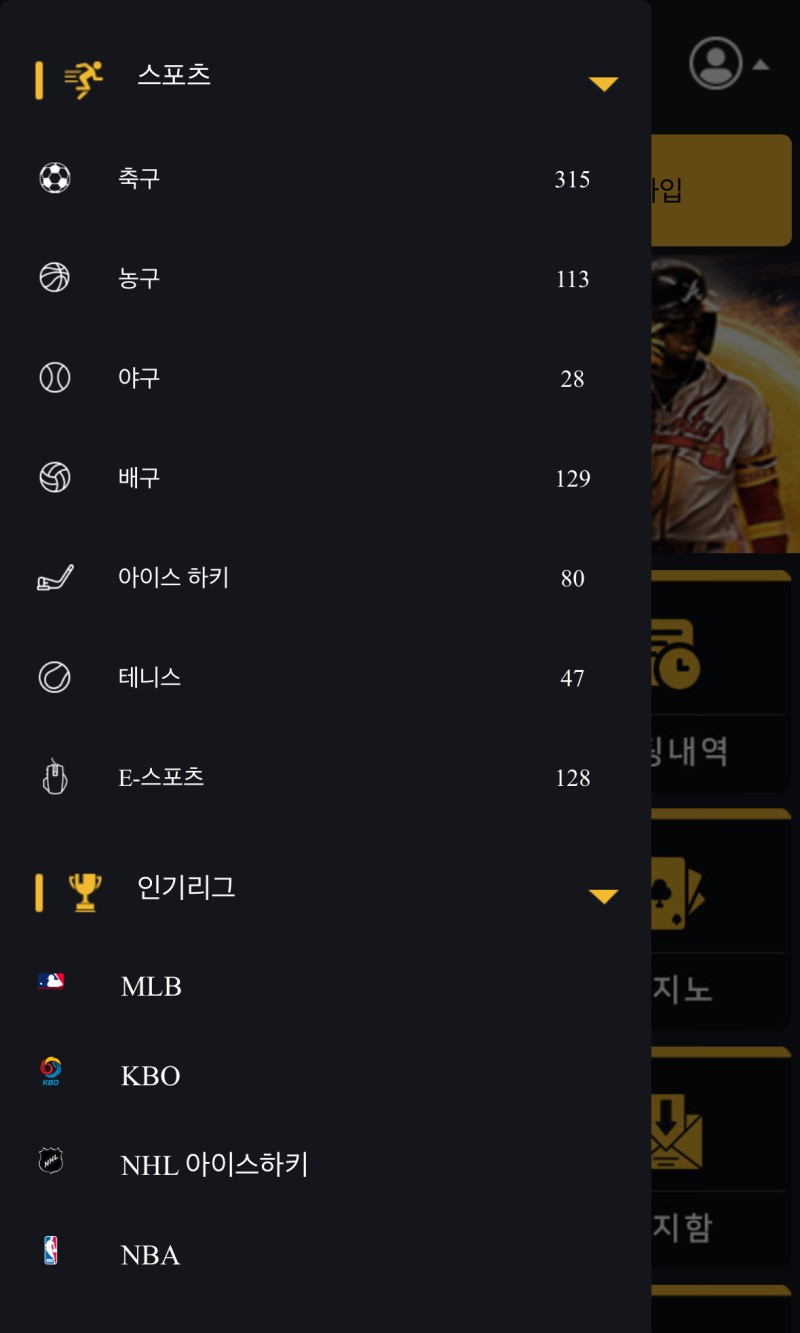The width and height of the screenshot is (800, 1333).
Task: Select the E-스포츠 category
Action: pyautogui.click(x=161, y=778)
